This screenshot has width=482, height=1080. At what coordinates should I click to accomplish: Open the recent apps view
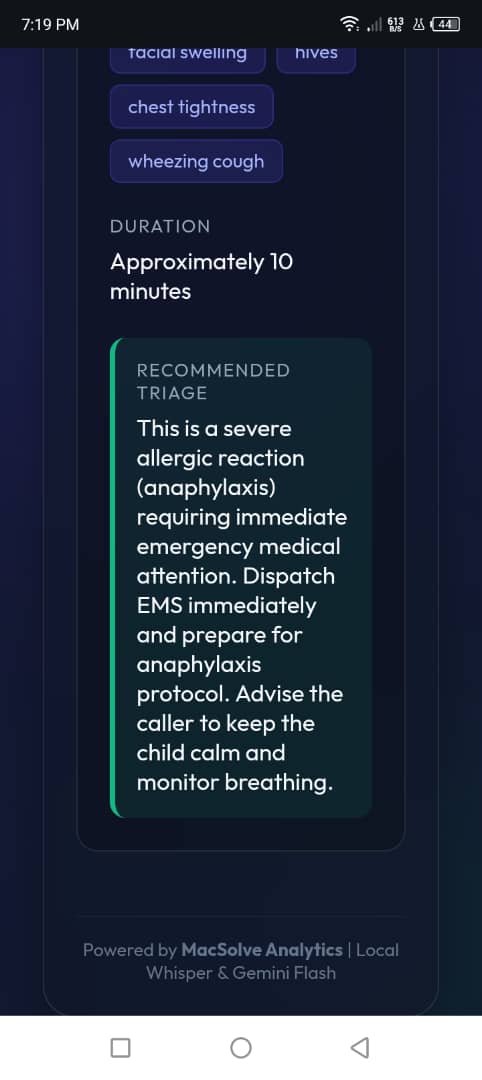tap(120, 1048)
